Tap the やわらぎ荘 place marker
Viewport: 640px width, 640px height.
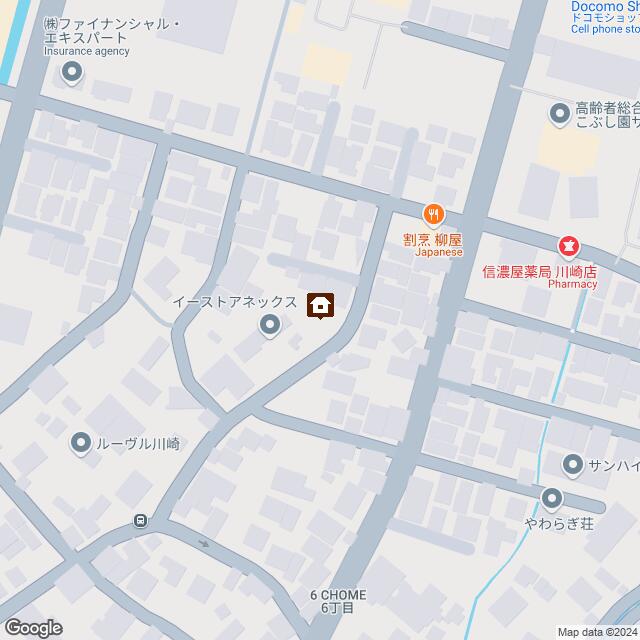pyautogui.click(x=552, y=497)
